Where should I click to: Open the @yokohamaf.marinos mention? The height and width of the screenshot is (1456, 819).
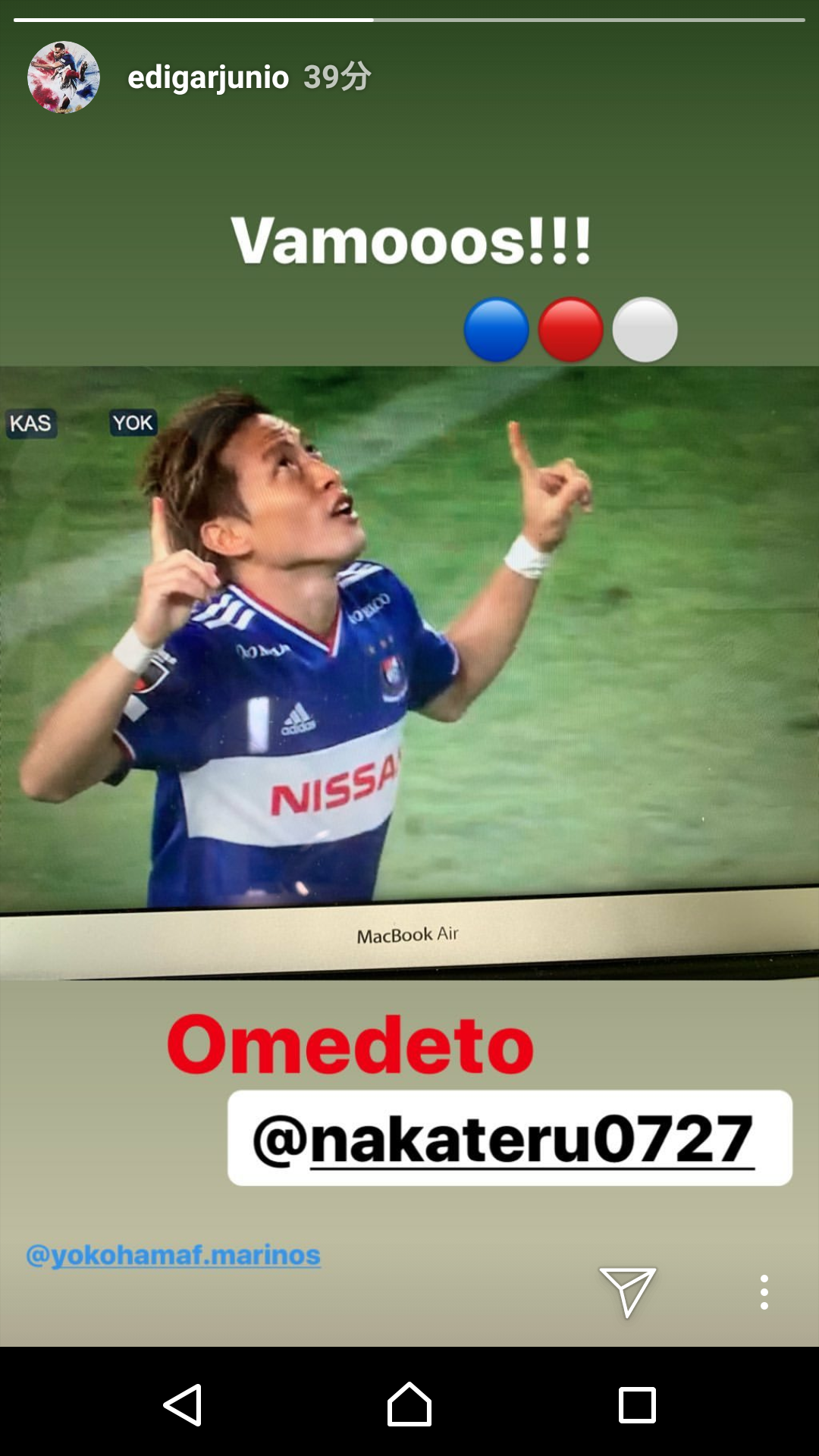pyautogui.click(x=174, y=1255)
